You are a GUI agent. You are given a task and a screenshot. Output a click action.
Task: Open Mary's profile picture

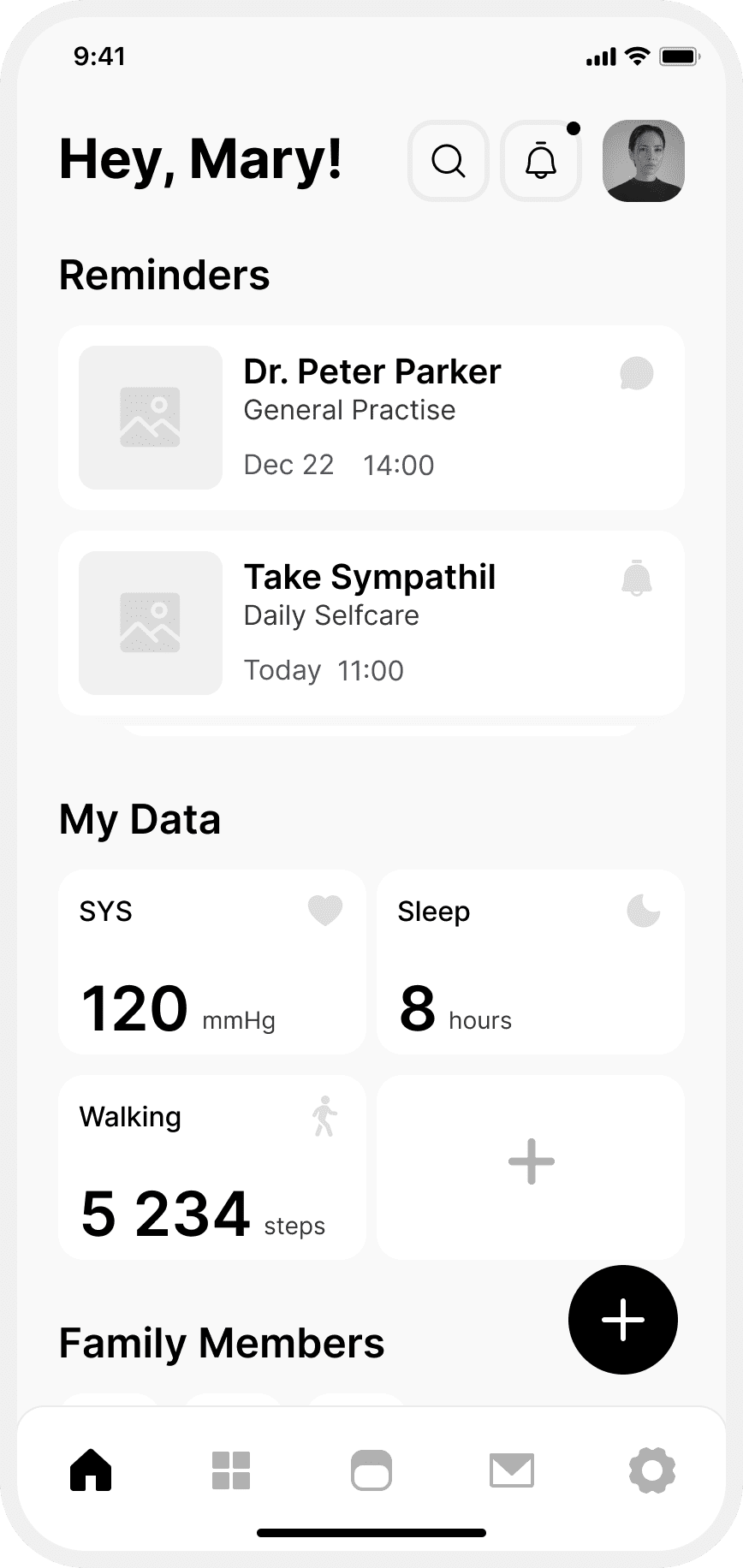[643, 161]
